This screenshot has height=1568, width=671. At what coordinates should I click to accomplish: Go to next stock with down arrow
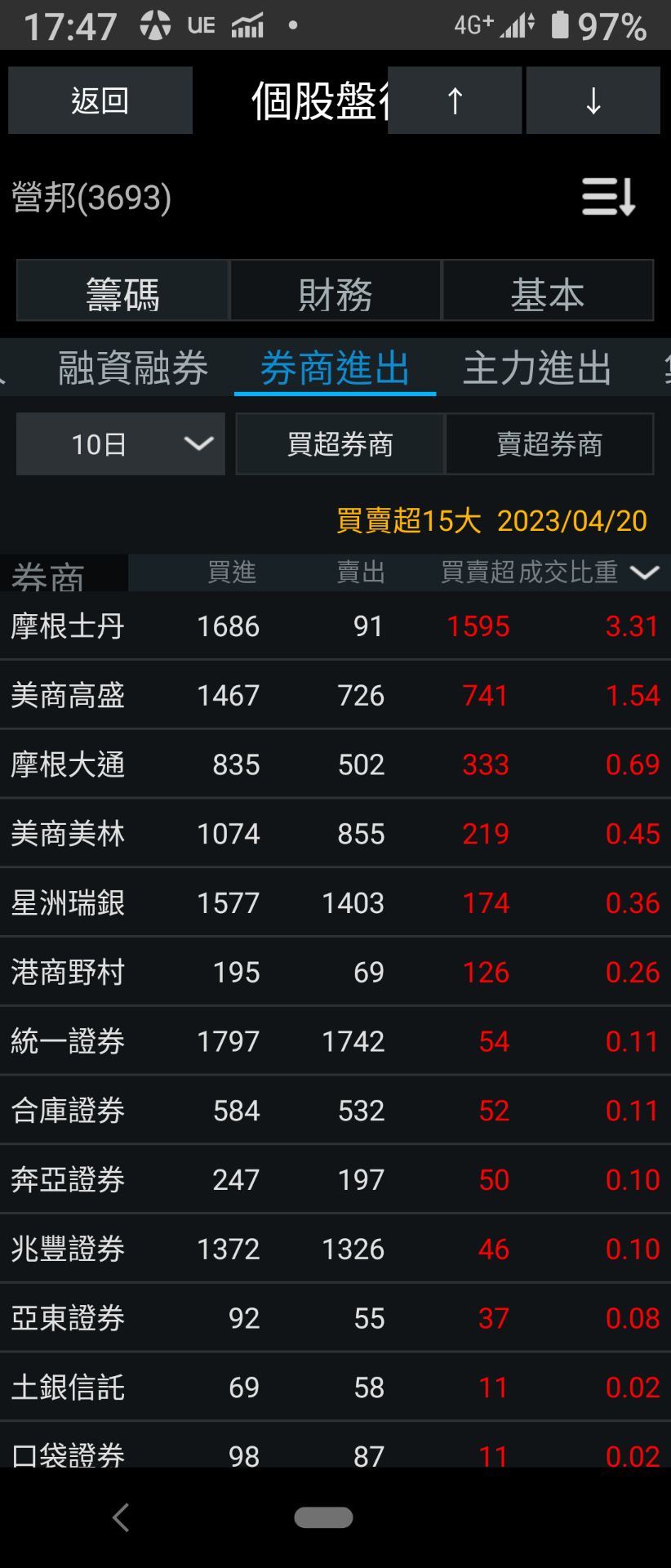593,100
